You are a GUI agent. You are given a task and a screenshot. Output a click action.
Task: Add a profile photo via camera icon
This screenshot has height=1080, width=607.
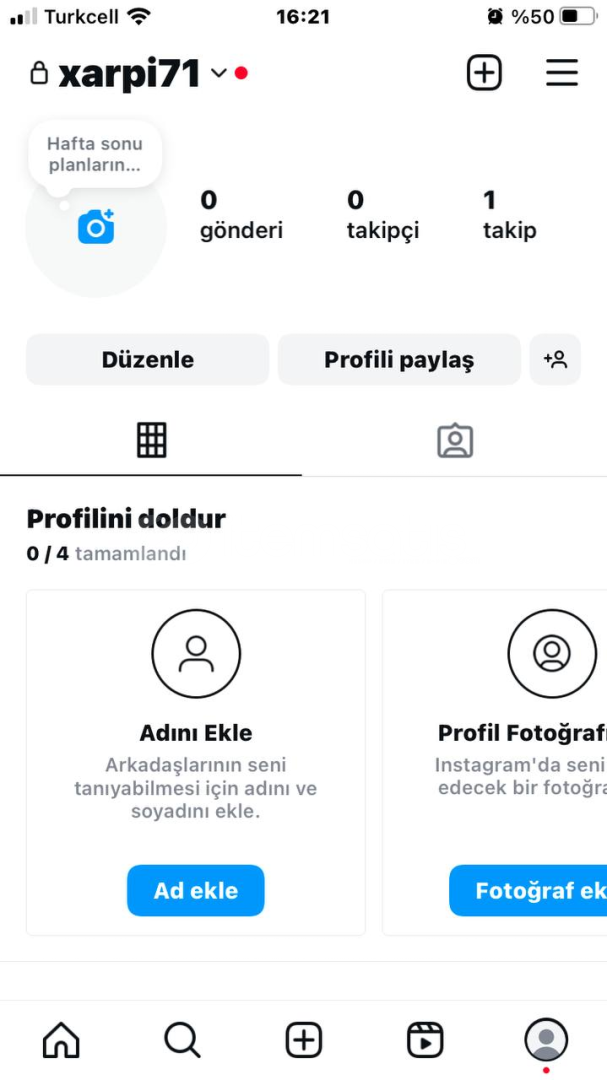click(96, 227)
